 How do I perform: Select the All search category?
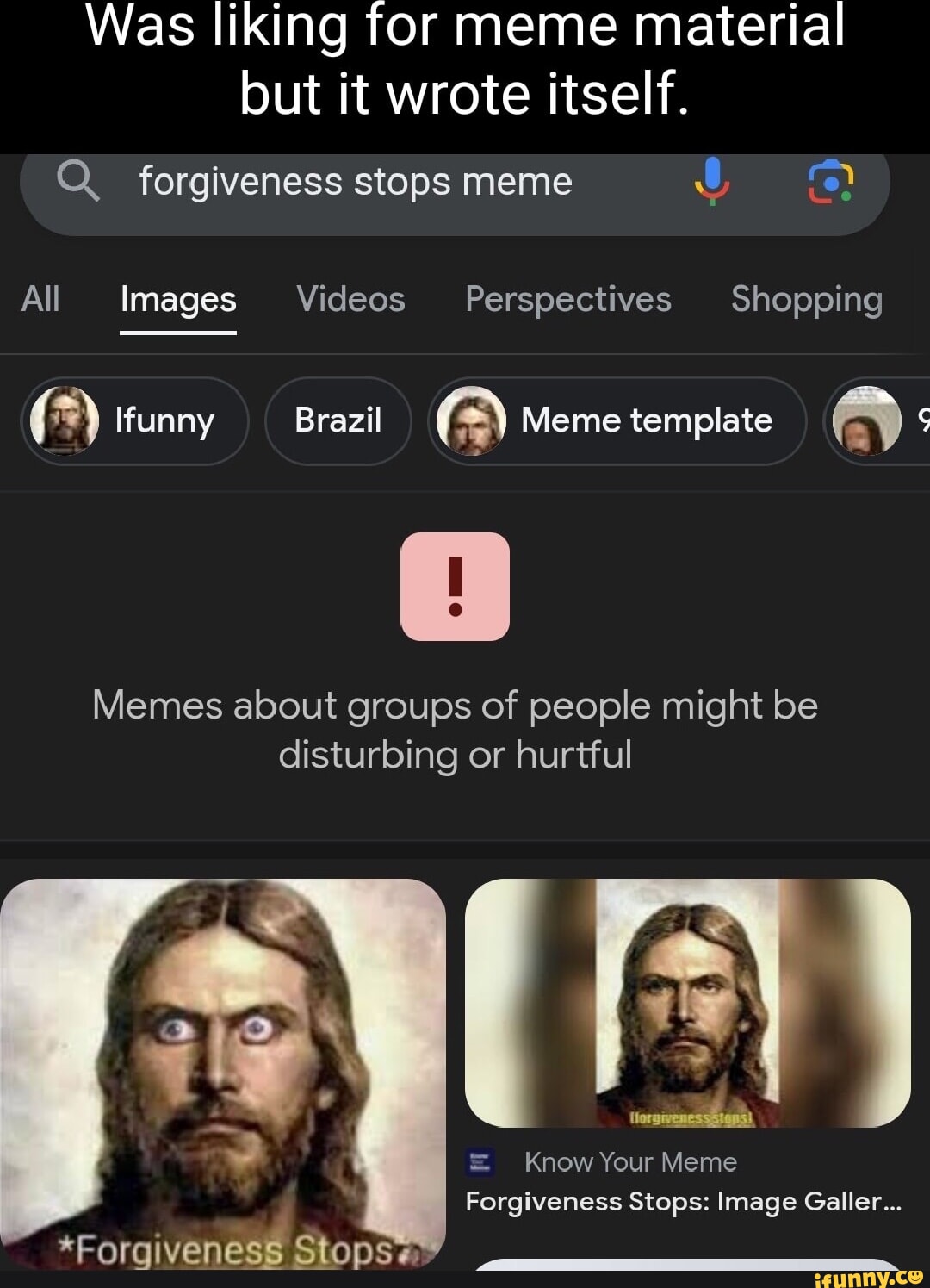tap(40, 299)
